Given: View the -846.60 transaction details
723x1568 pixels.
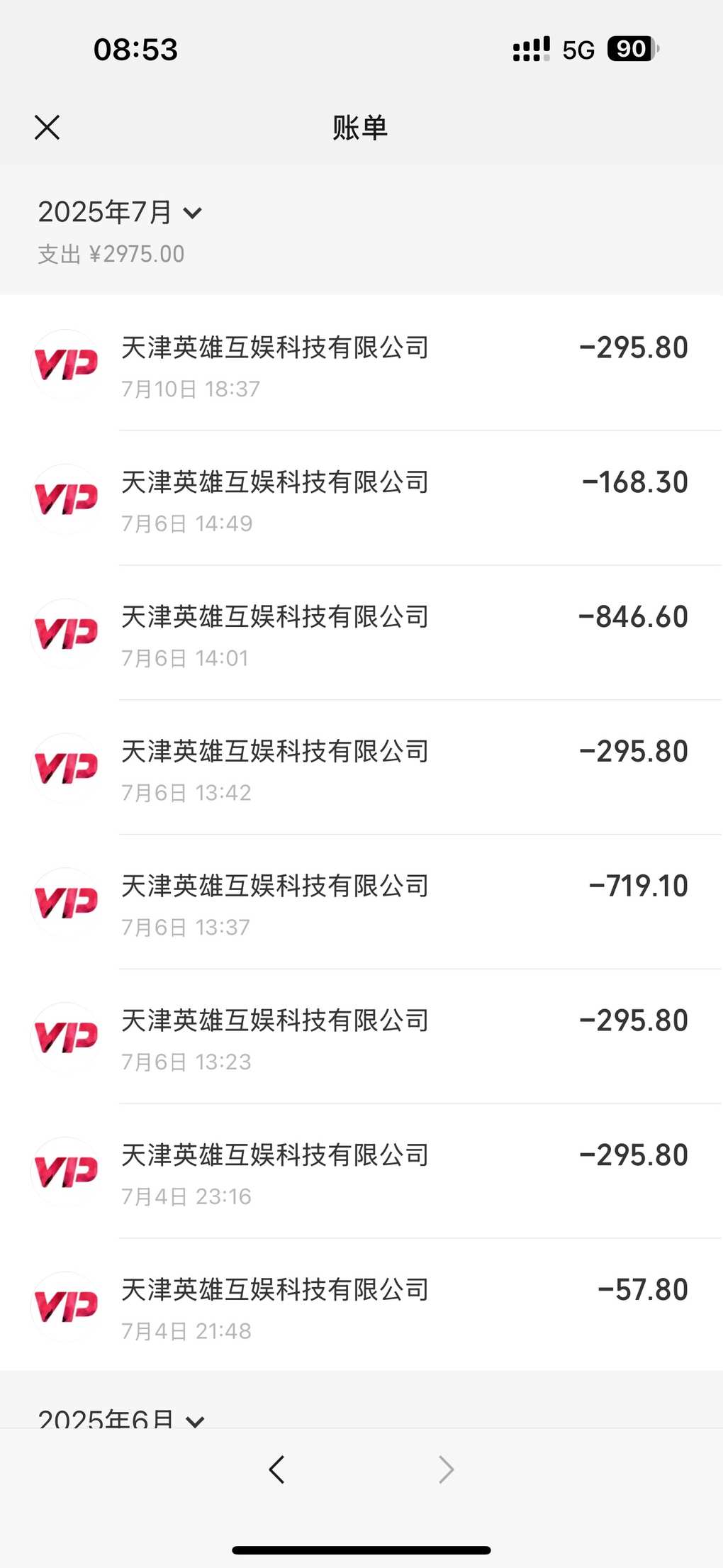Looking at the screenshot, I should 361,633.
